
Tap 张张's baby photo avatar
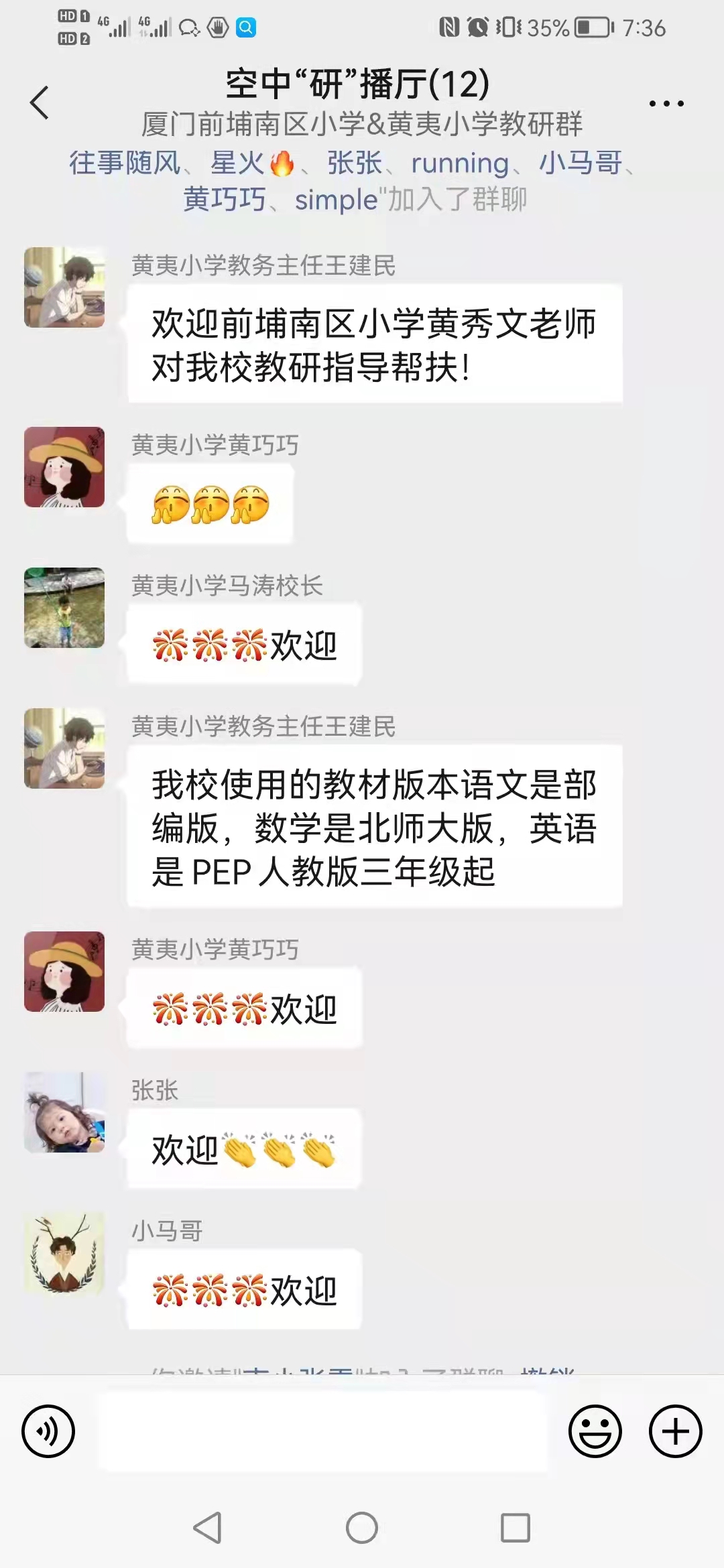click(64, 1112)
